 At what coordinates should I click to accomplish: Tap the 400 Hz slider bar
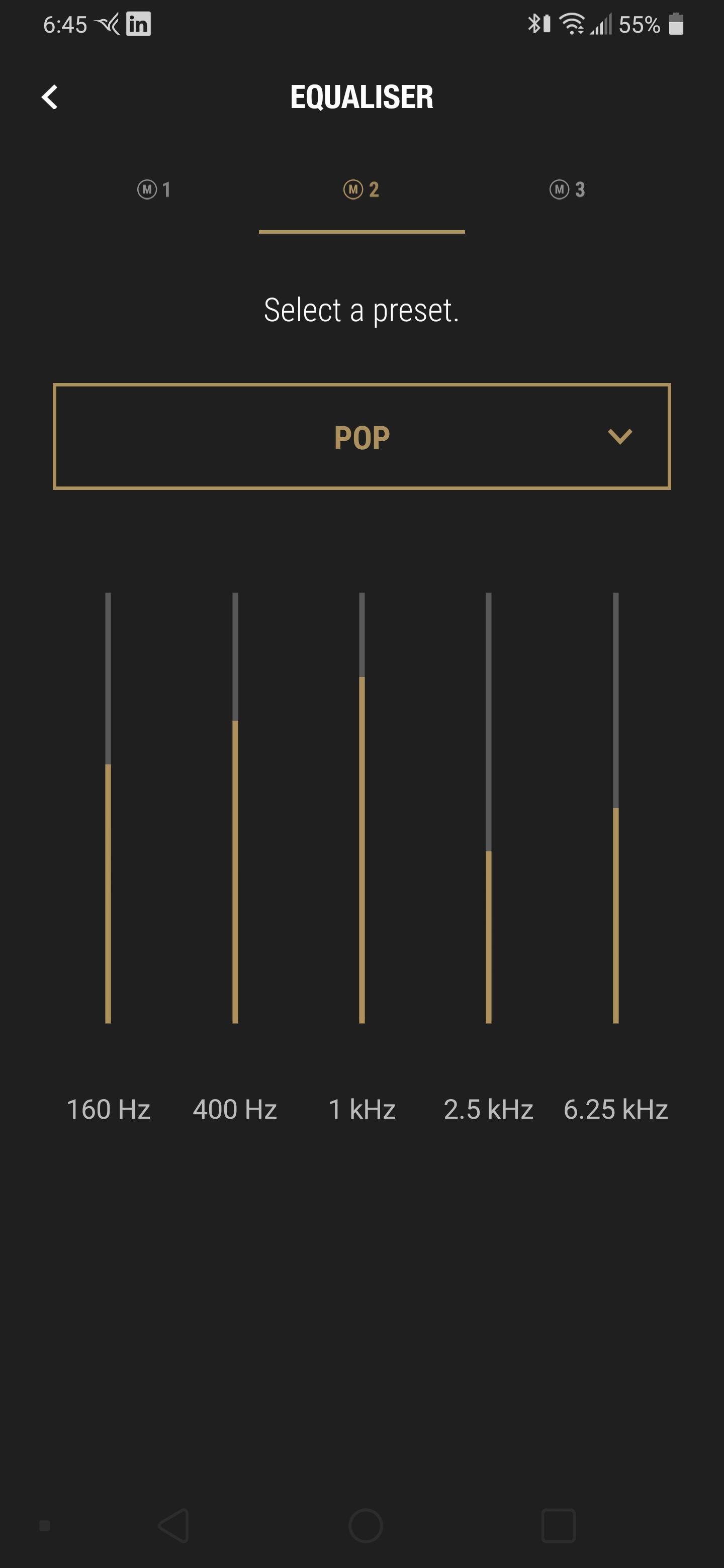point(235,808)
